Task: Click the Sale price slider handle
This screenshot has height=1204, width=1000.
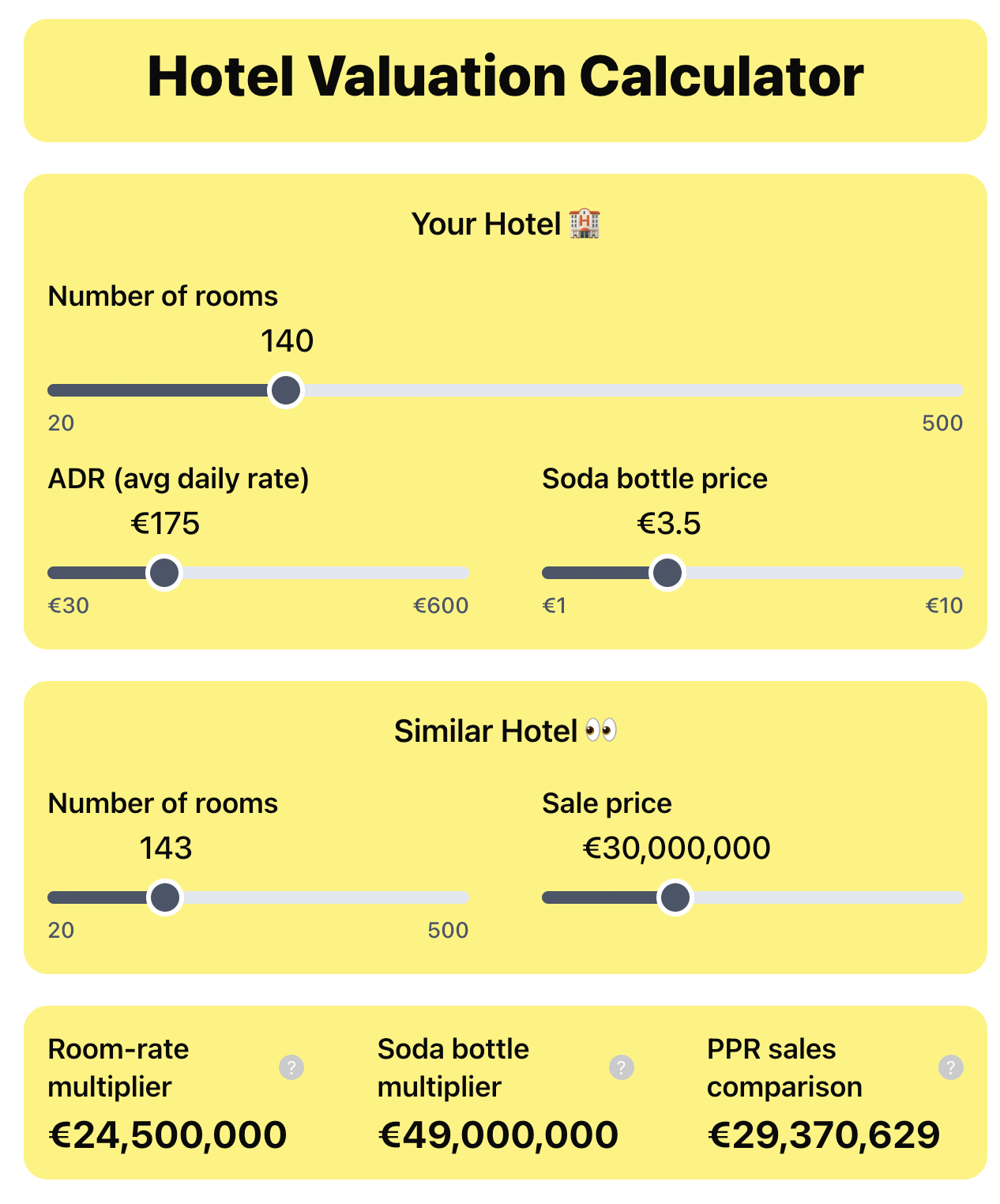Action: tap(674, 897)
